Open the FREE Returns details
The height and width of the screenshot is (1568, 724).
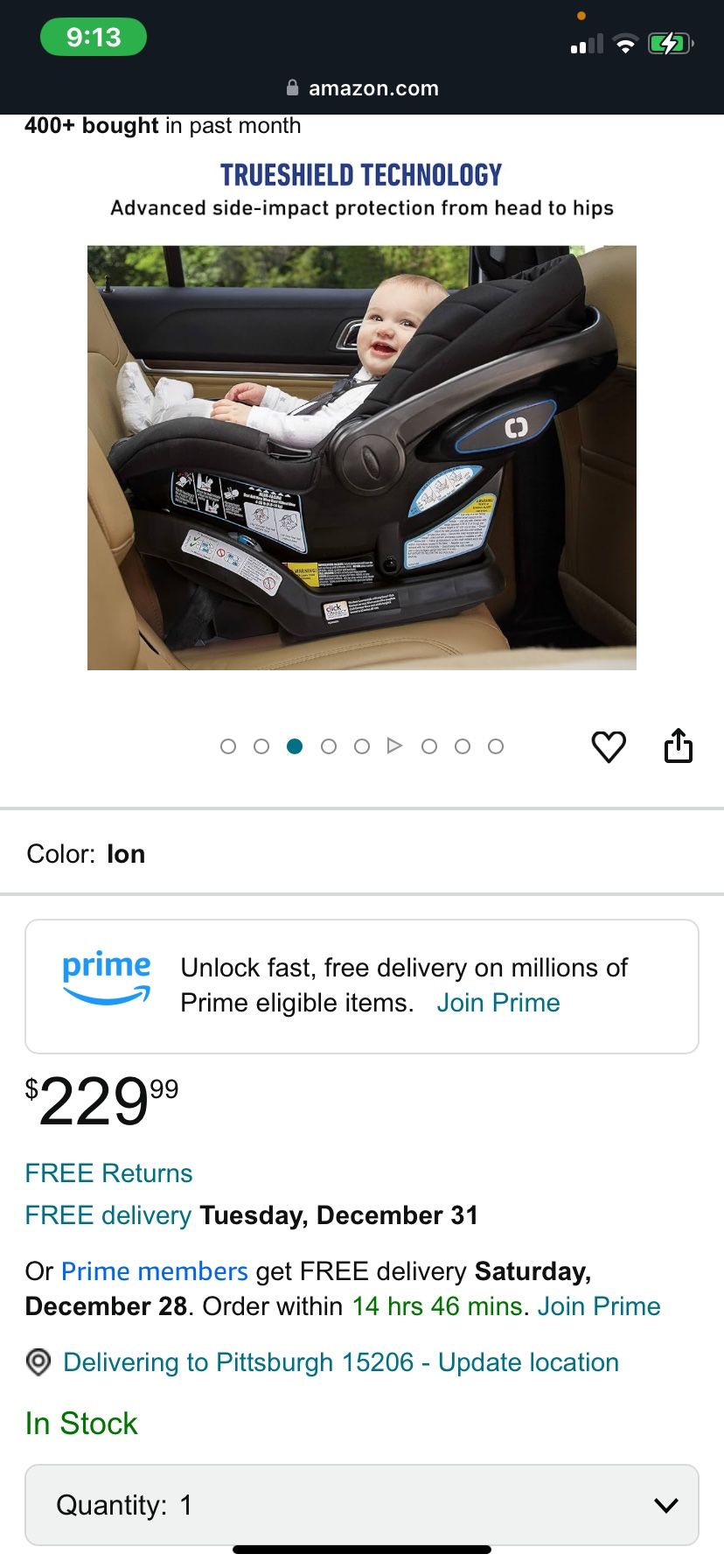pos(108,1173)
